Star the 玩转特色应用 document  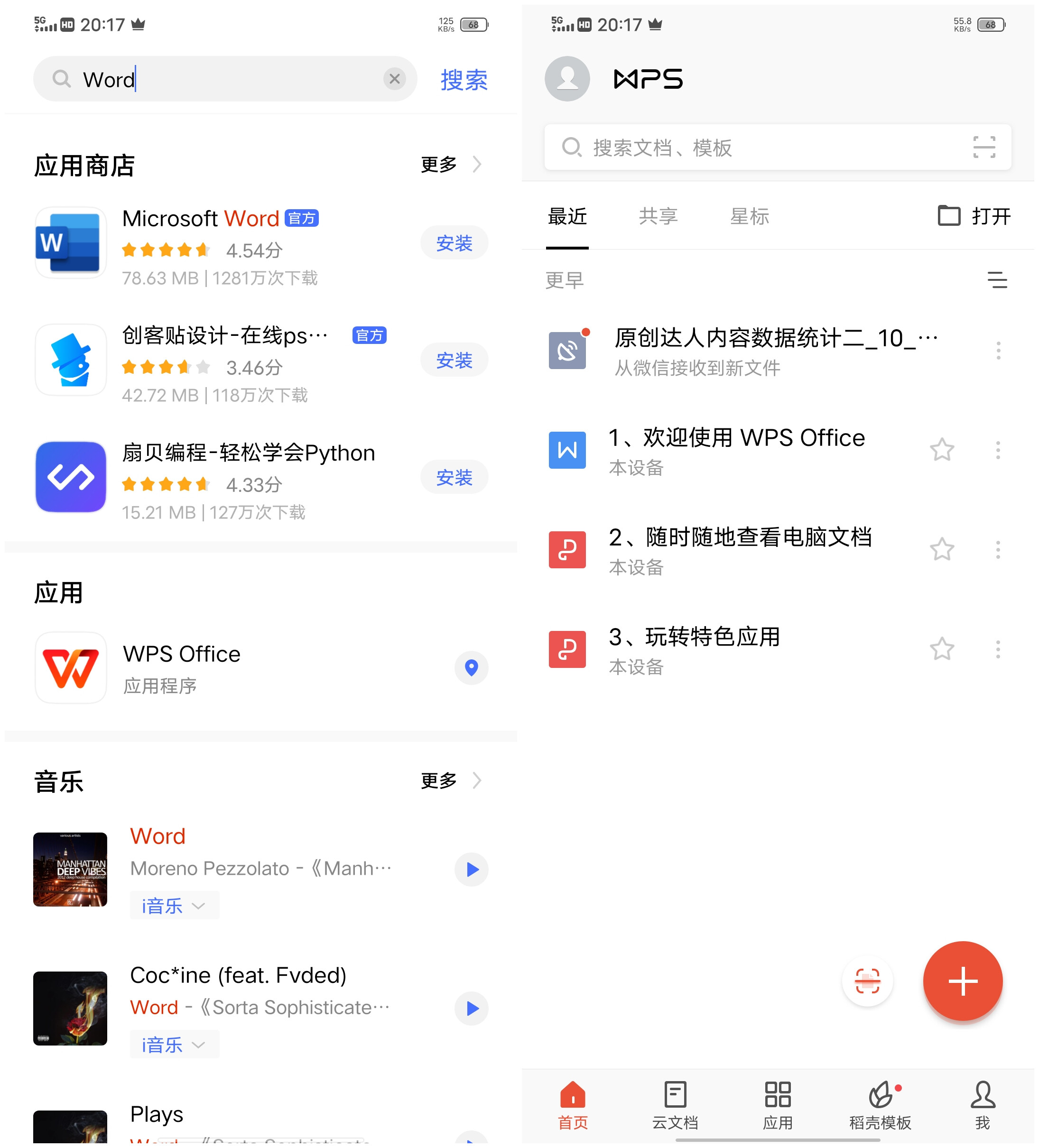point(942,648)
